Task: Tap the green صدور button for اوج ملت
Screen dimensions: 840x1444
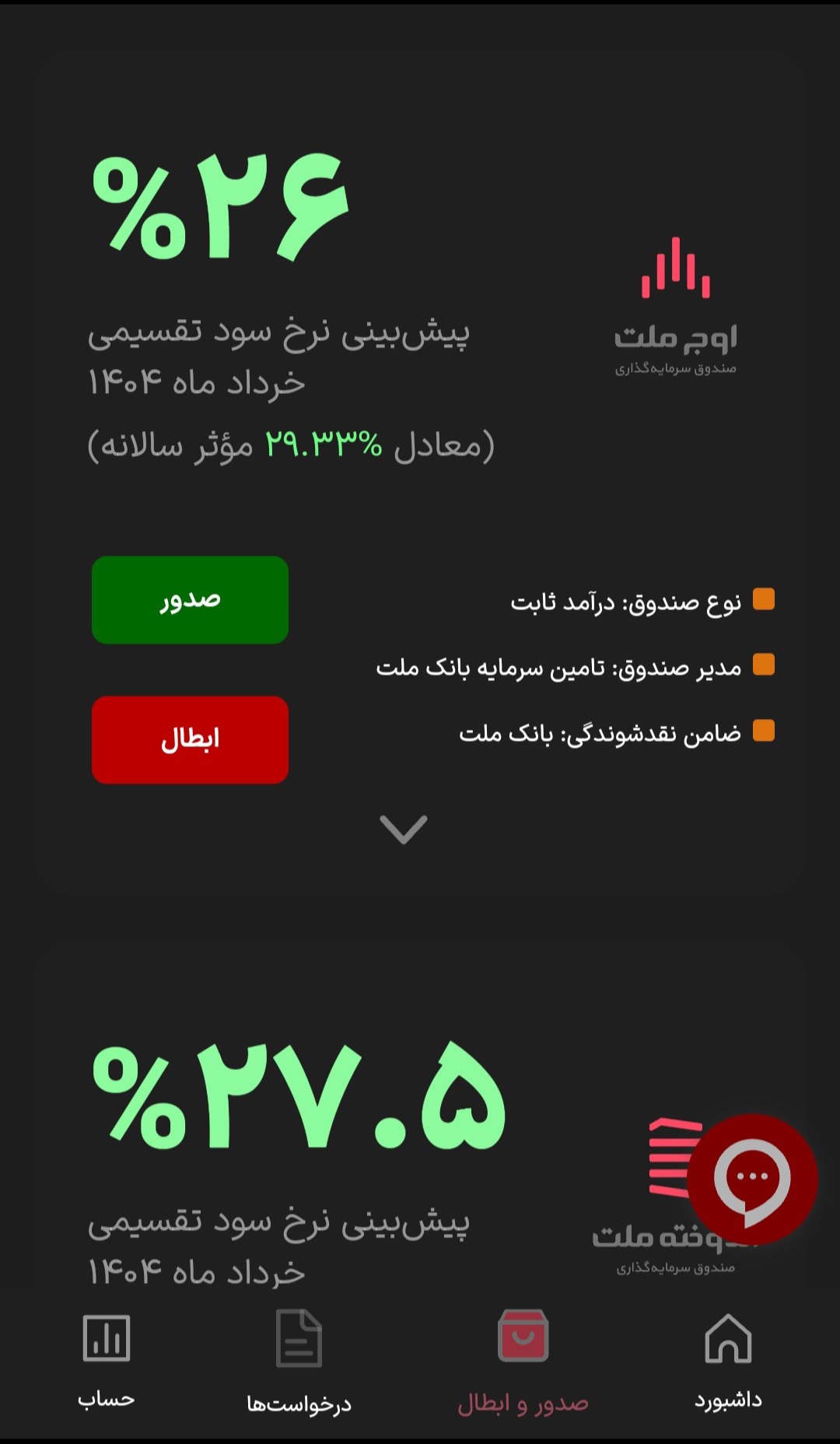Action: [190, 600]
